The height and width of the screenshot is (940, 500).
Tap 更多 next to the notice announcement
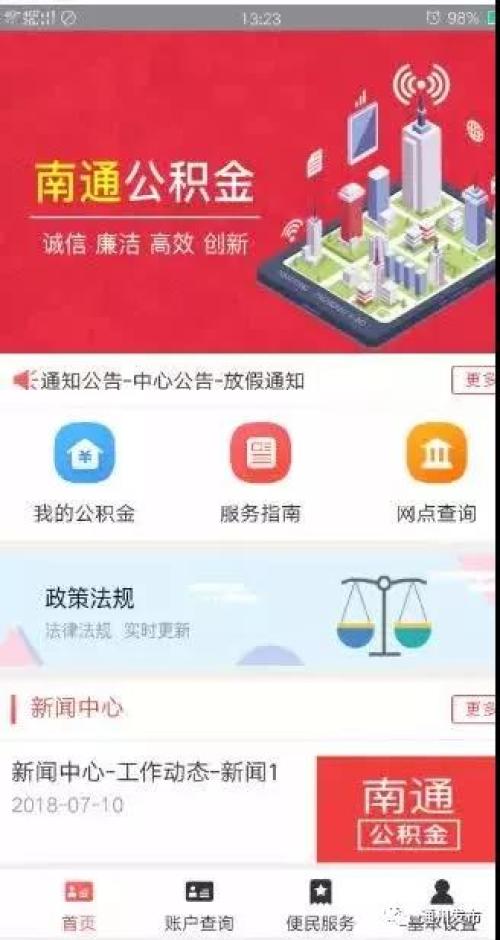point(474,380)
